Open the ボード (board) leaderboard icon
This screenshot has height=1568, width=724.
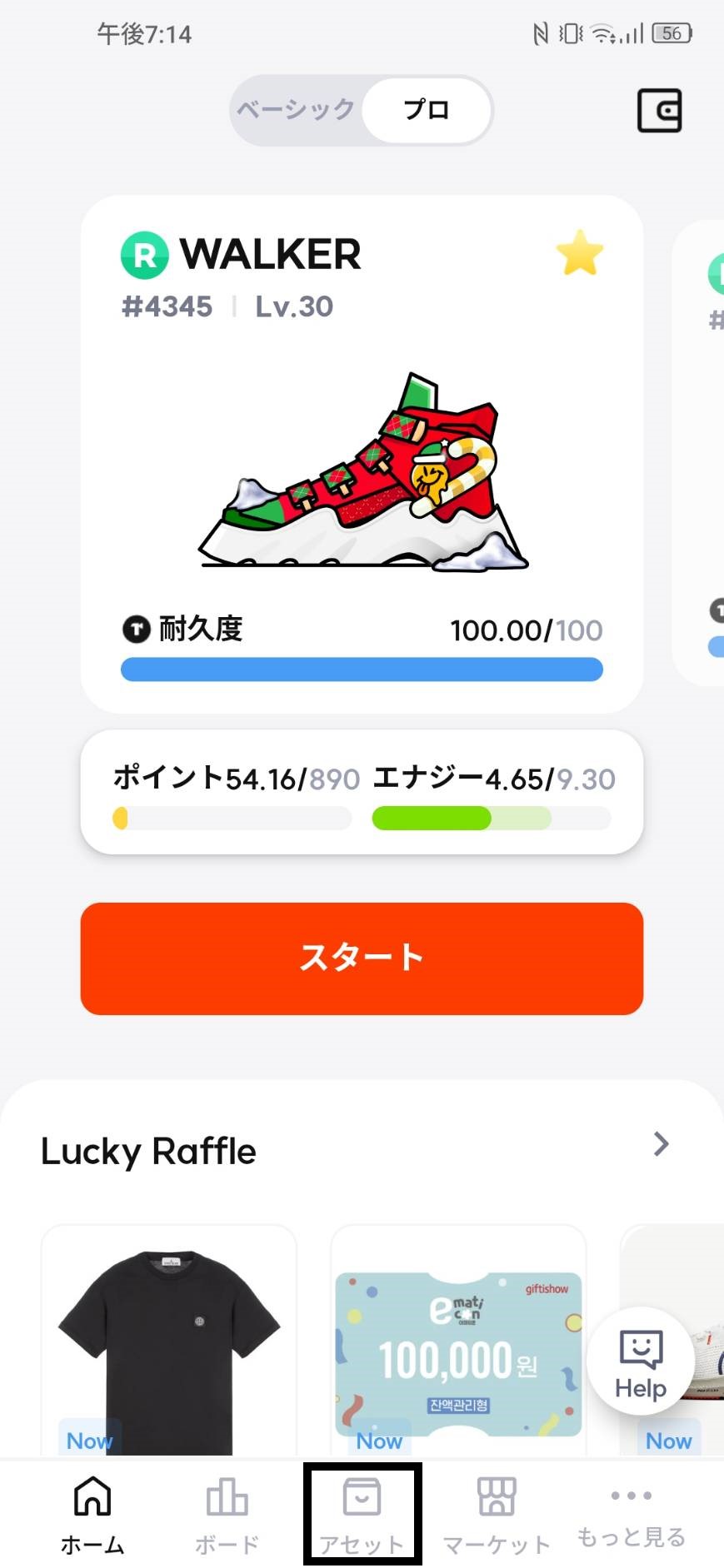click(x=226, y=1495)
